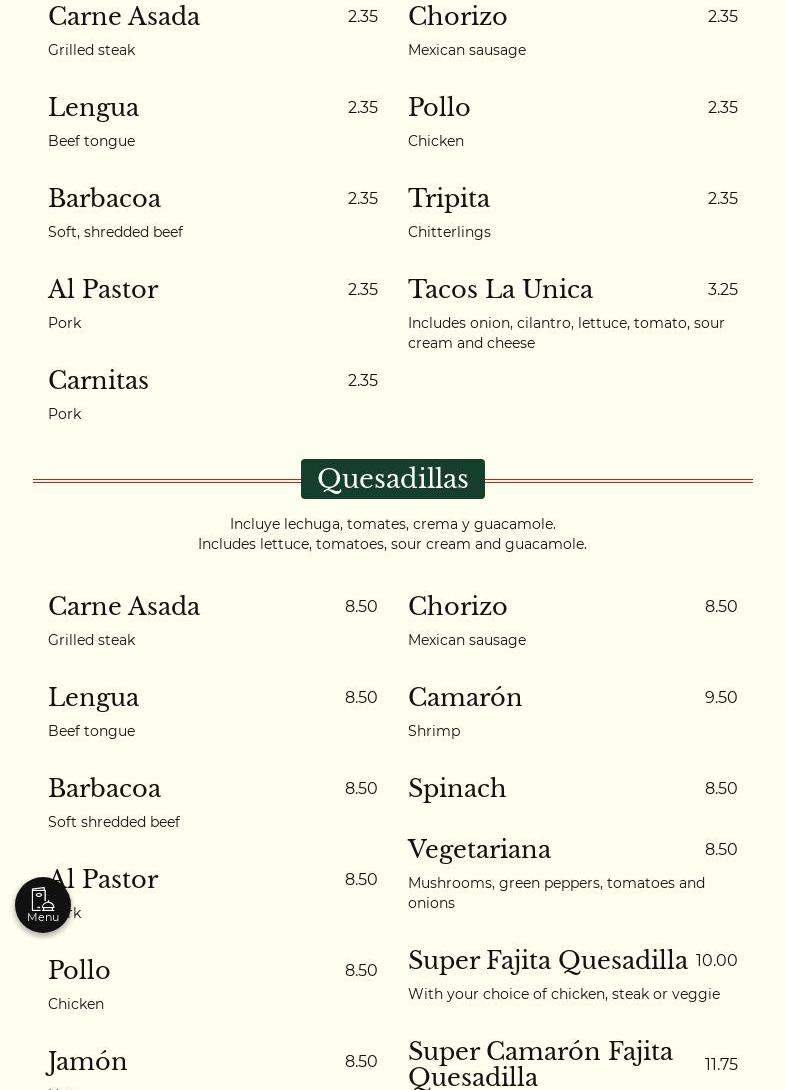The image size is (785, 1090).
Task: Open the floating Menu button
Action: click(x=43, y=904)
